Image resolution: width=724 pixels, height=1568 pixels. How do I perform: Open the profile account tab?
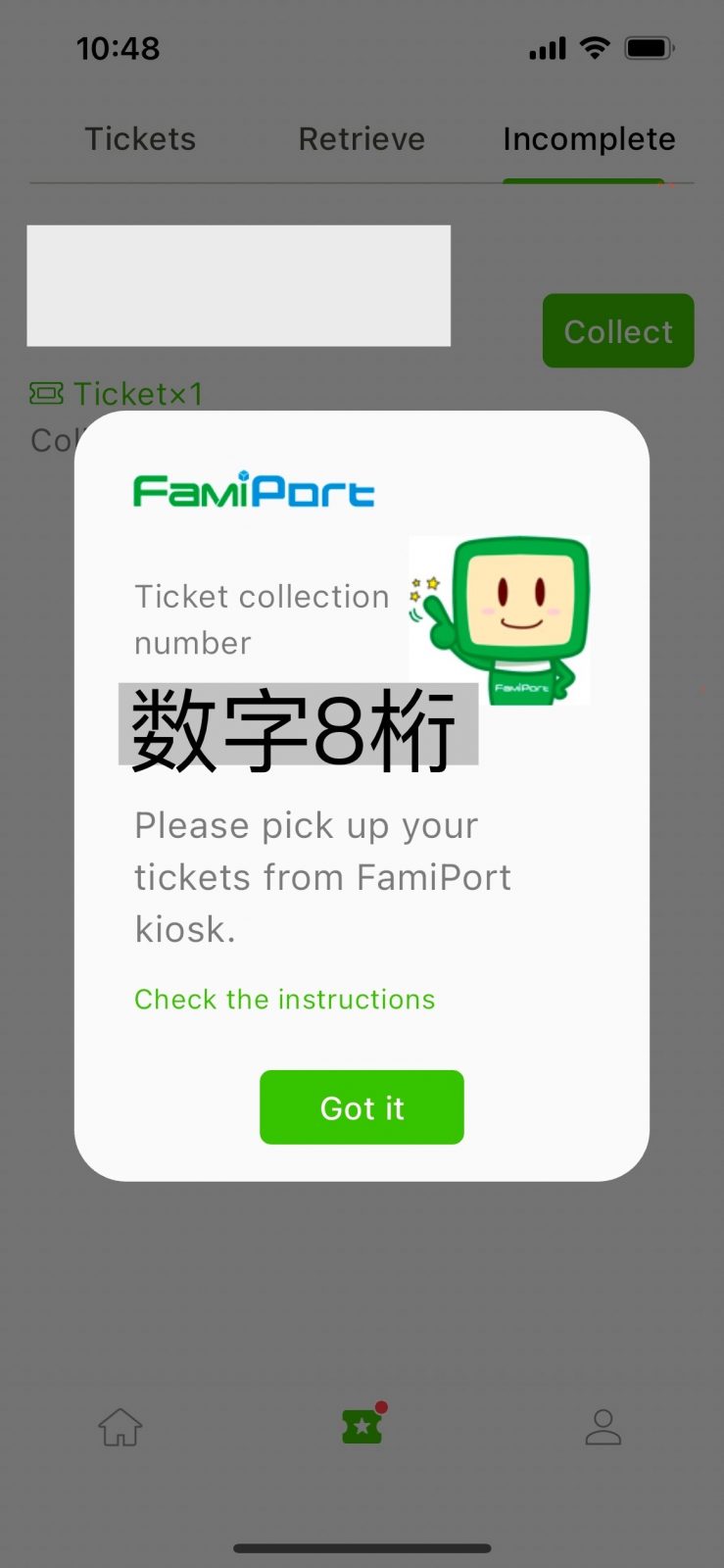coord(603,1428)
